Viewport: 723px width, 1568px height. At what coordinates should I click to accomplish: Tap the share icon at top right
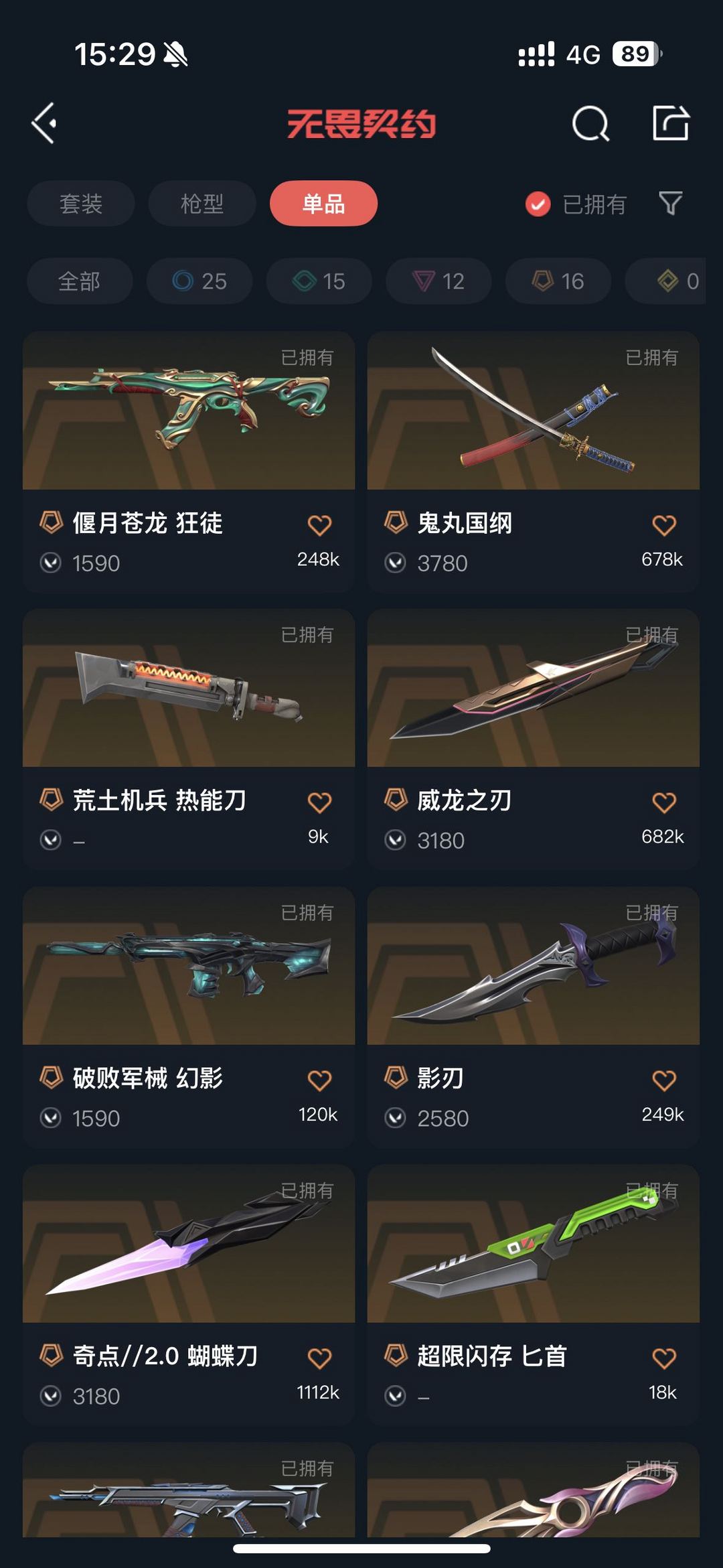(671, 124)
